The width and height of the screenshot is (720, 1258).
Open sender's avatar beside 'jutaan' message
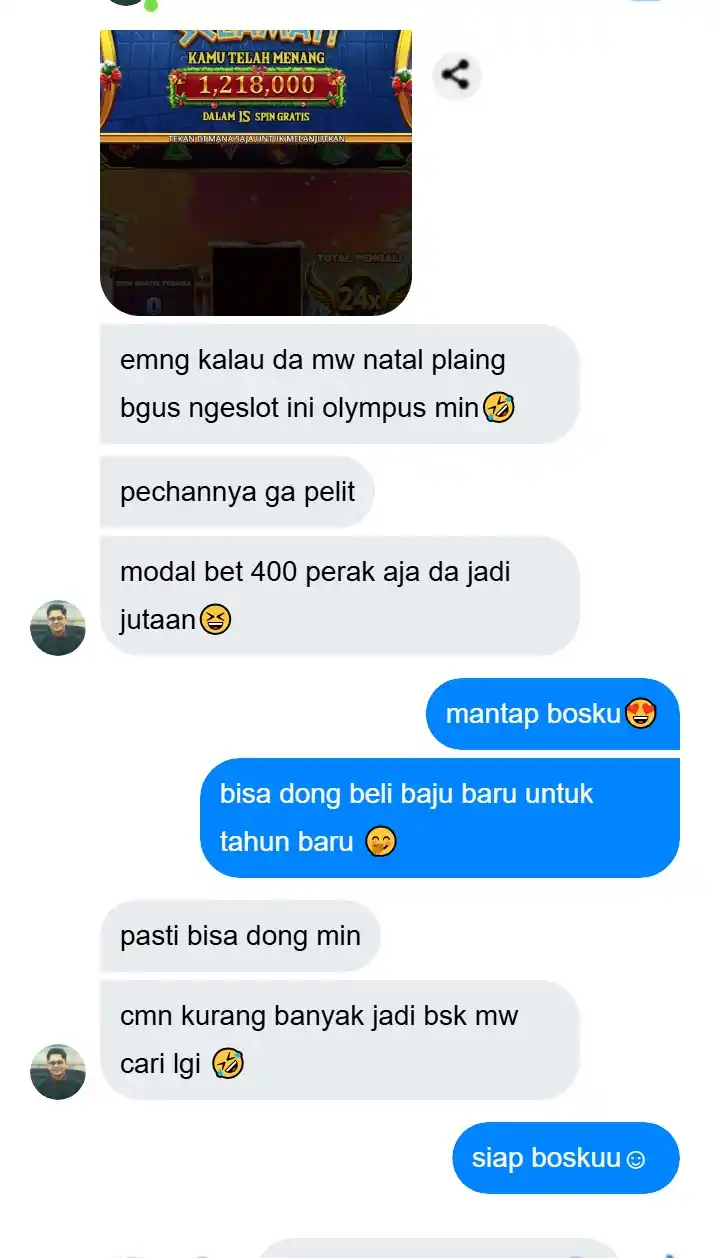(58, 628)
